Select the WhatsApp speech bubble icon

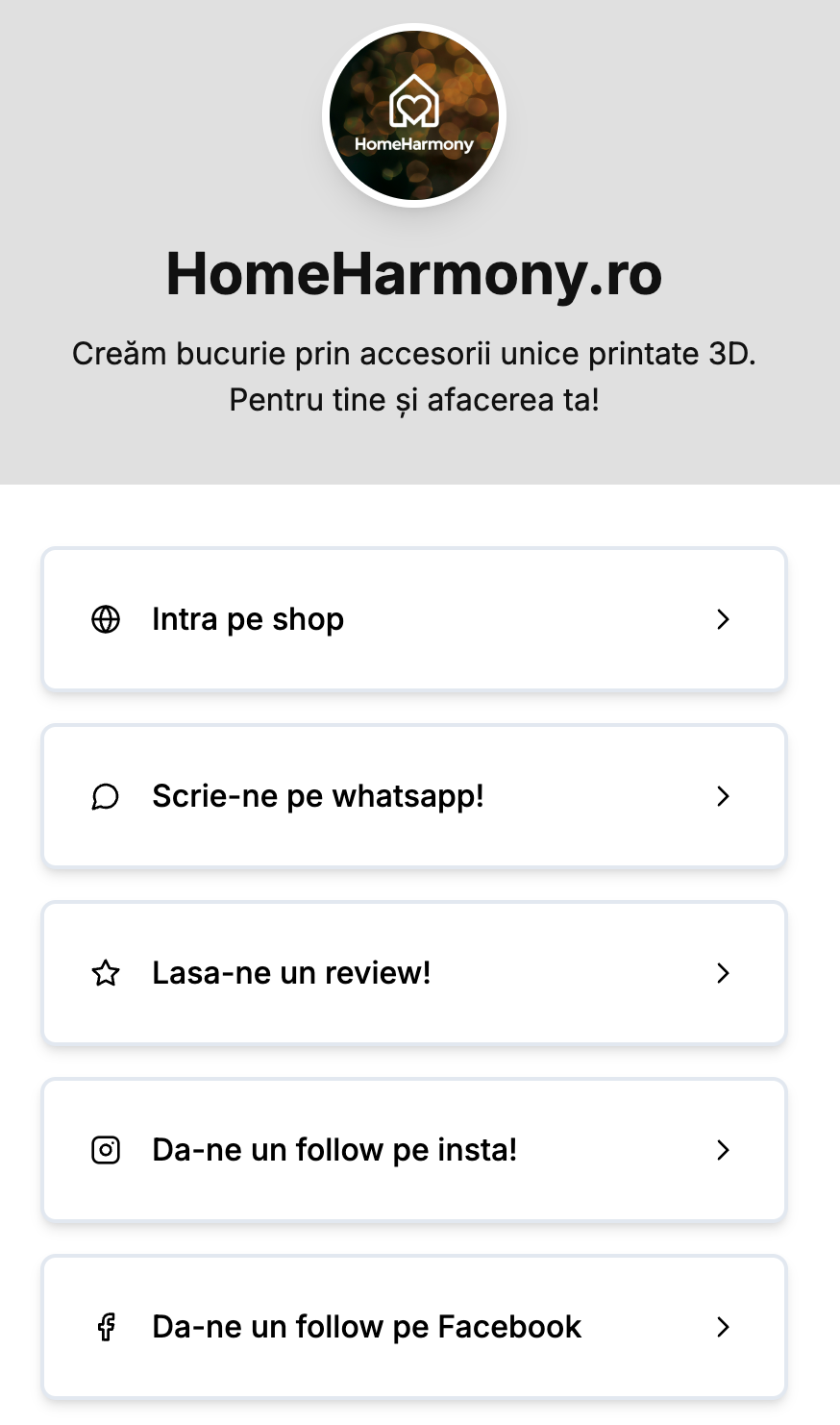point(106,796)
